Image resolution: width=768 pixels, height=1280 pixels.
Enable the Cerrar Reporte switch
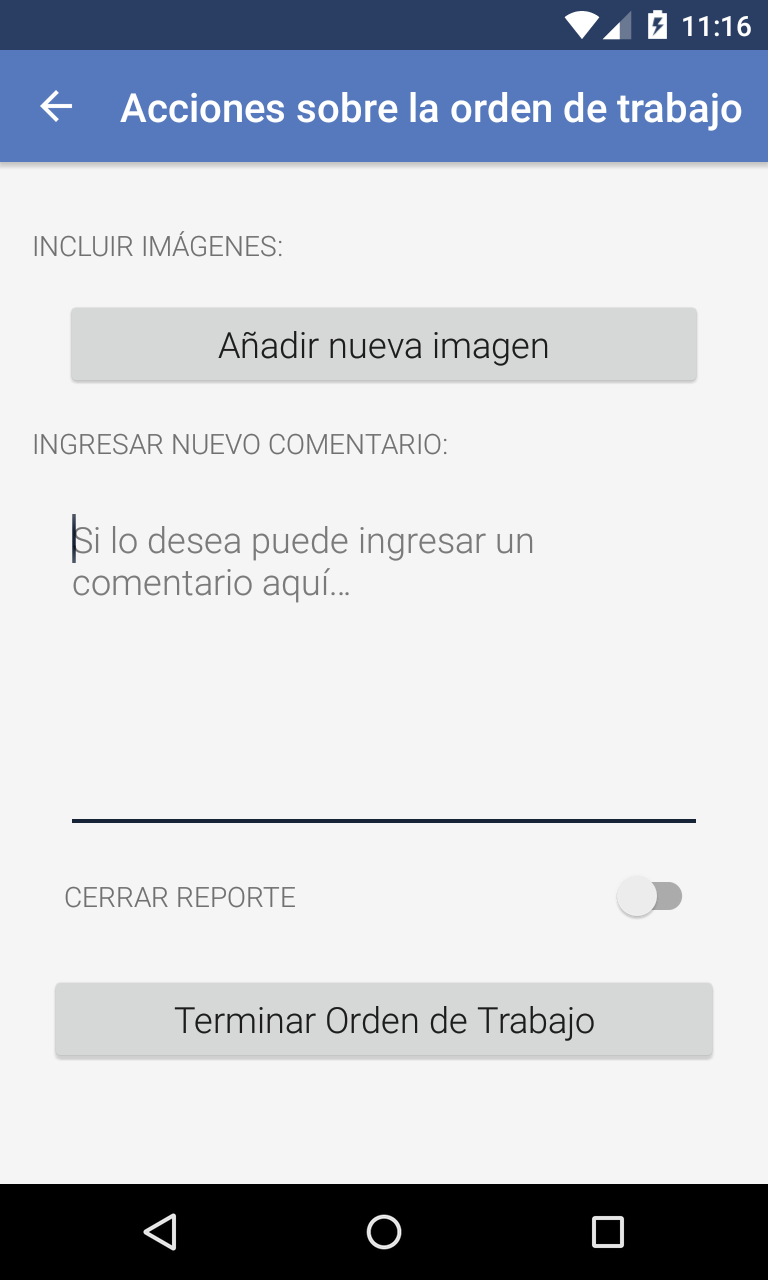point(650,897)
